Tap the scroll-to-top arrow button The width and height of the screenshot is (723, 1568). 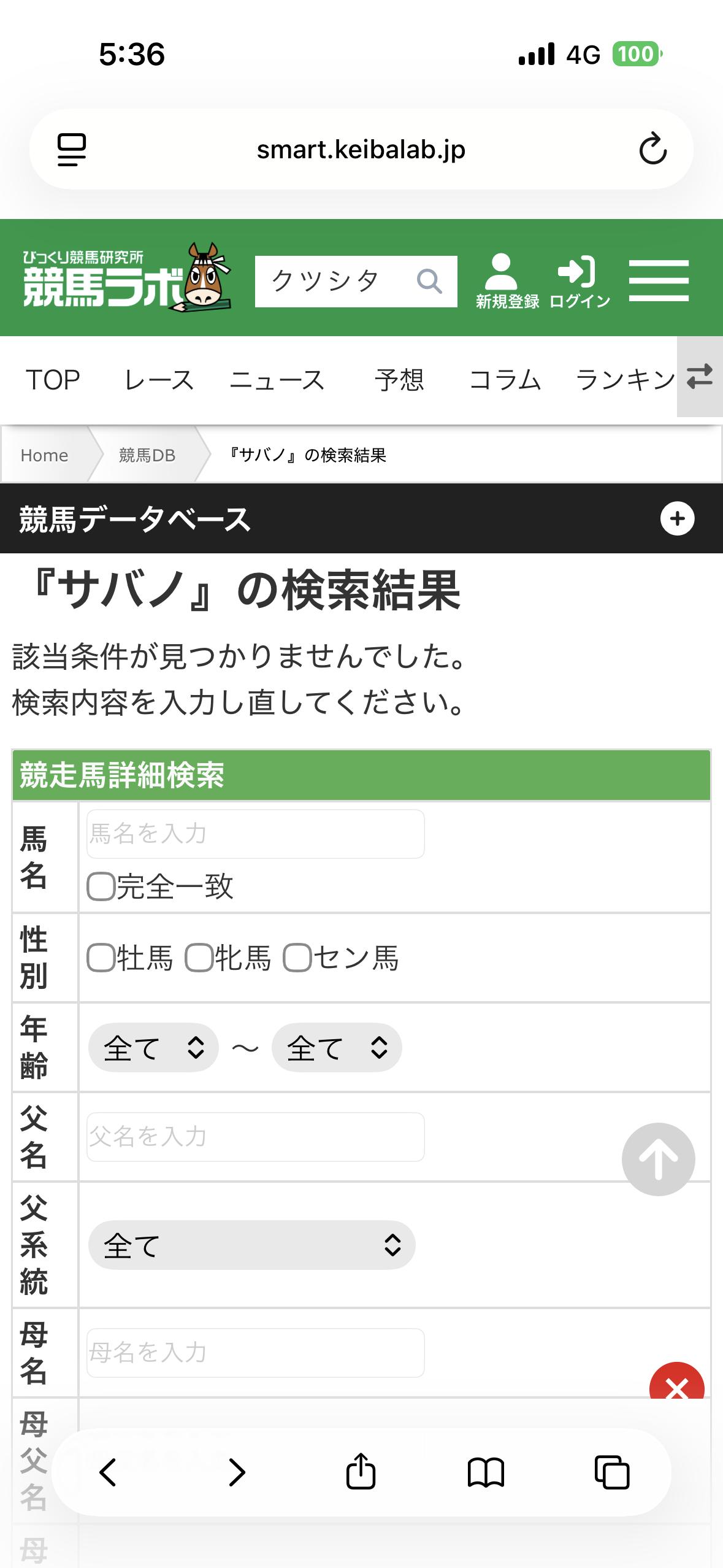658,1159
